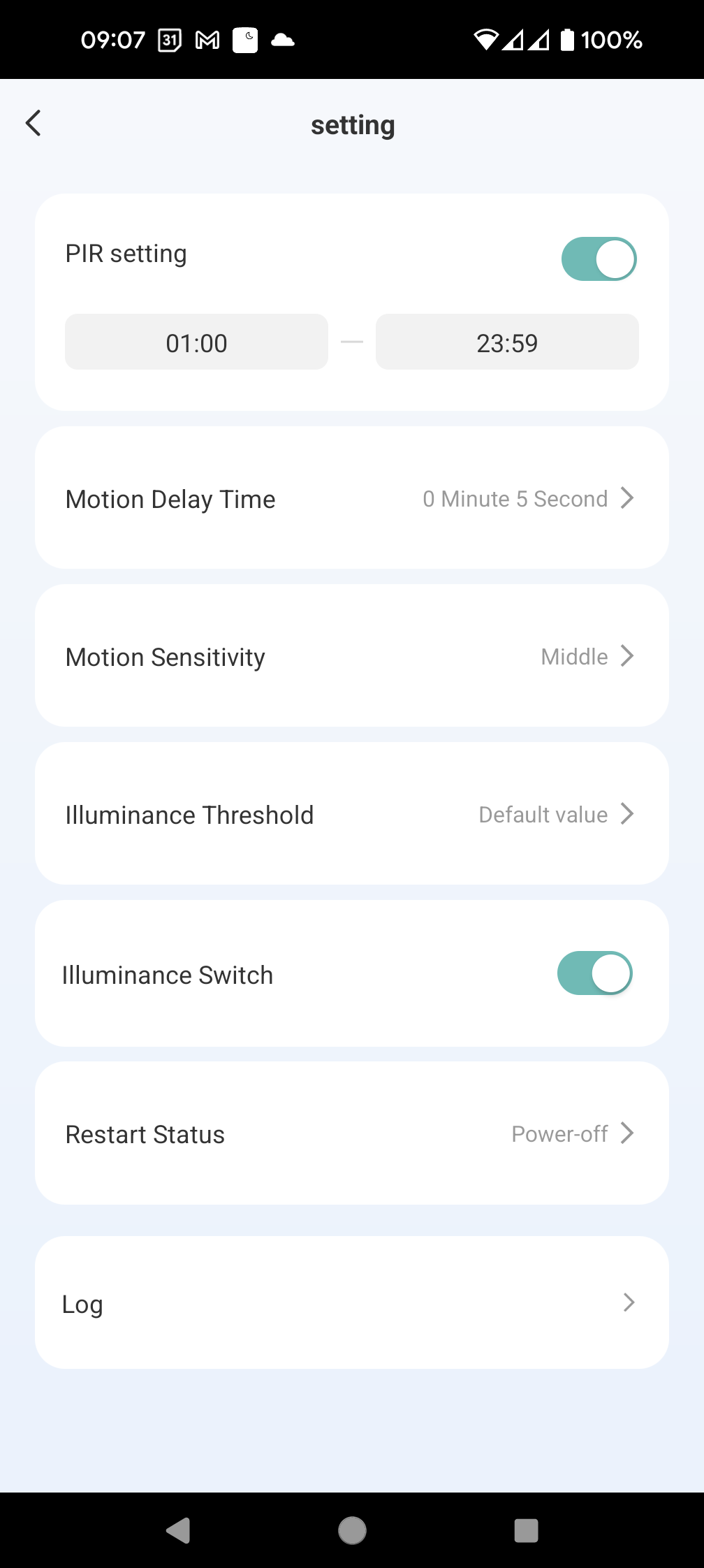The height and width of the screenshot is (1568, 704).
Task: Turn off the PIR setting switch
Action: (599, 259)
